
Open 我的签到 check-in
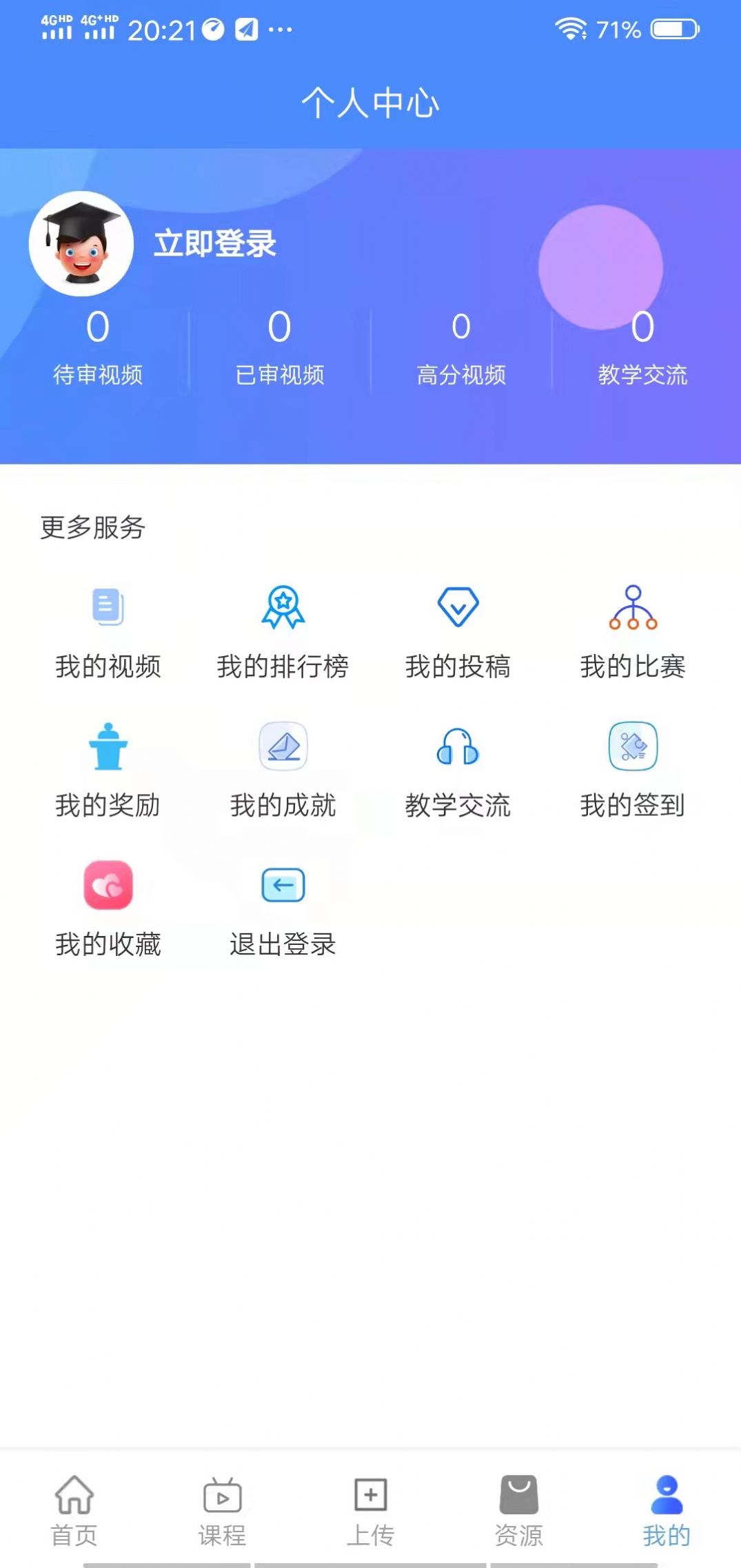click(x=633, y=770)
